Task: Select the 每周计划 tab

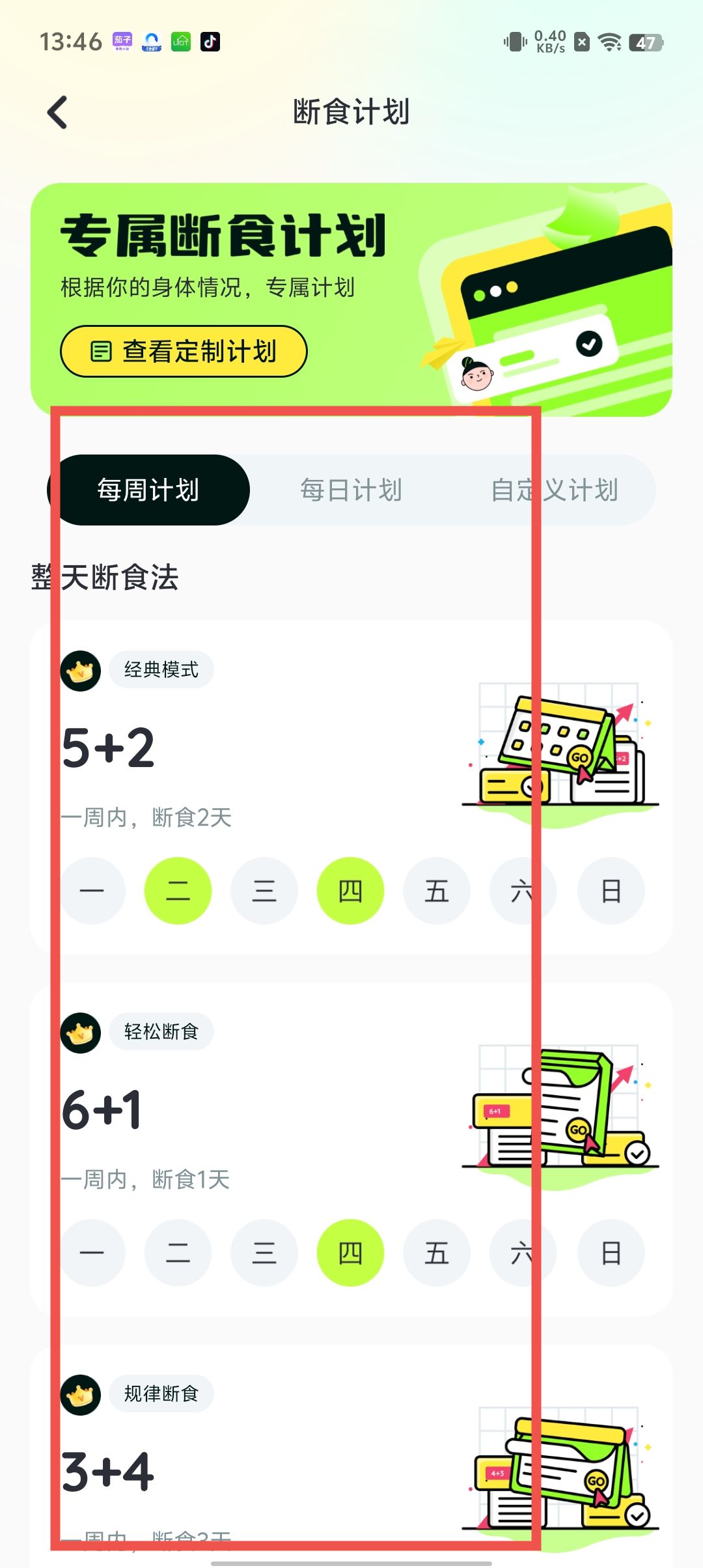Action: point(148,490)
